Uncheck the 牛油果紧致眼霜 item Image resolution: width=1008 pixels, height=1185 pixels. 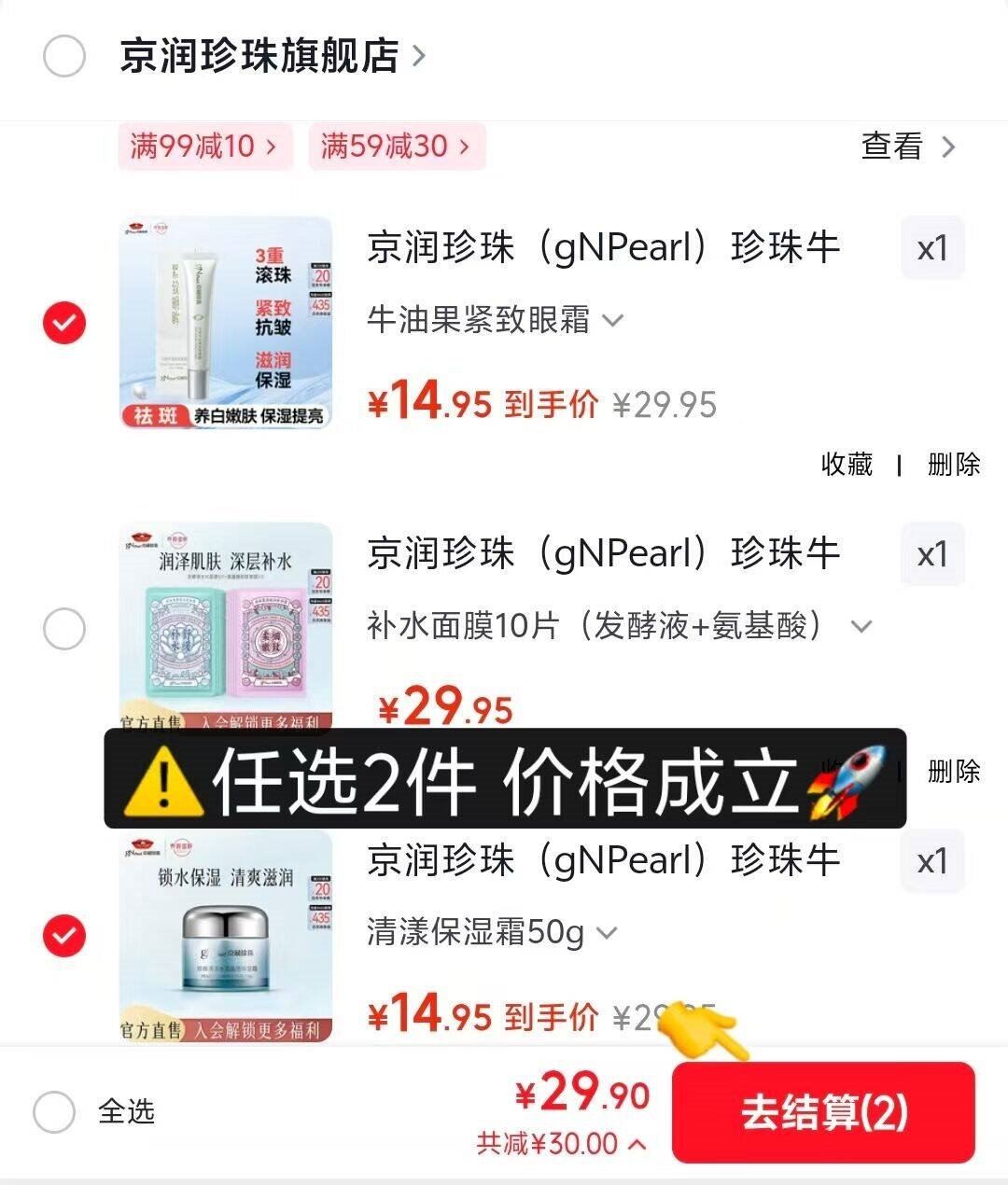64,324
